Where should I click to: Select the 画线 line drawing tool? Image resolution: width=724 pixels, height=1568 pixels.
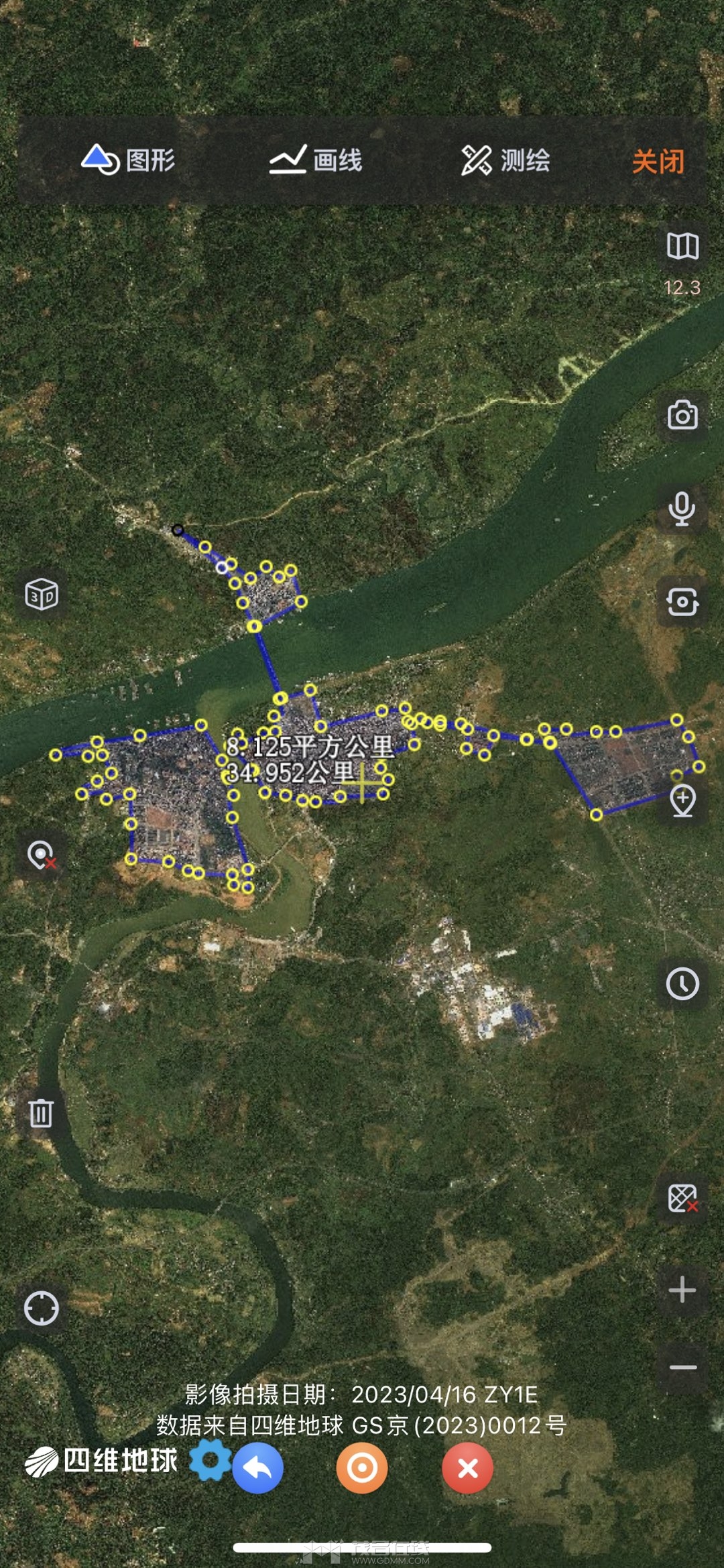316,160
